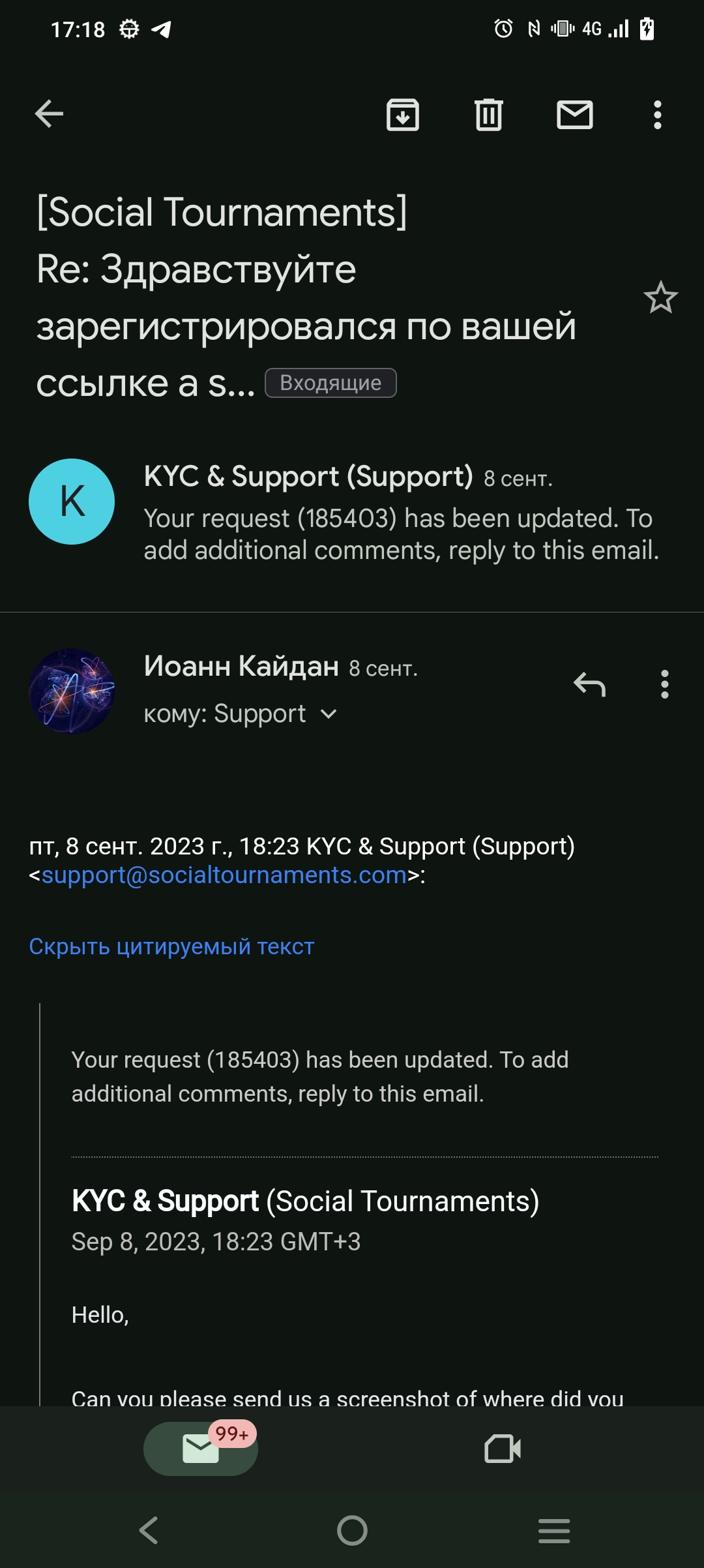Open the support@socialtournaments.com link
This screenshot has height=1568, width=704.
[224, 875]
